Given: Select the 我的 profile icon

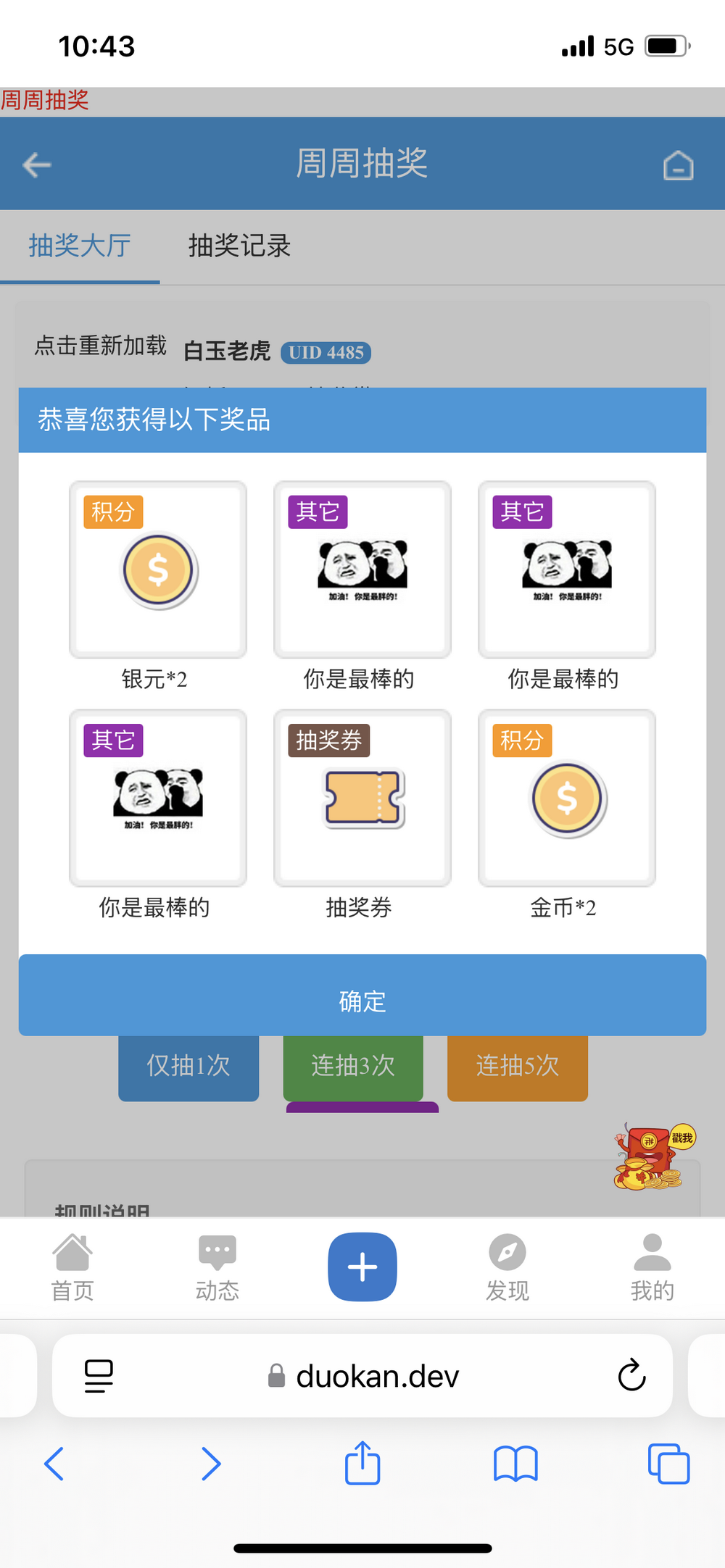Looking at the screenshot, I should tap(652, 1264).
